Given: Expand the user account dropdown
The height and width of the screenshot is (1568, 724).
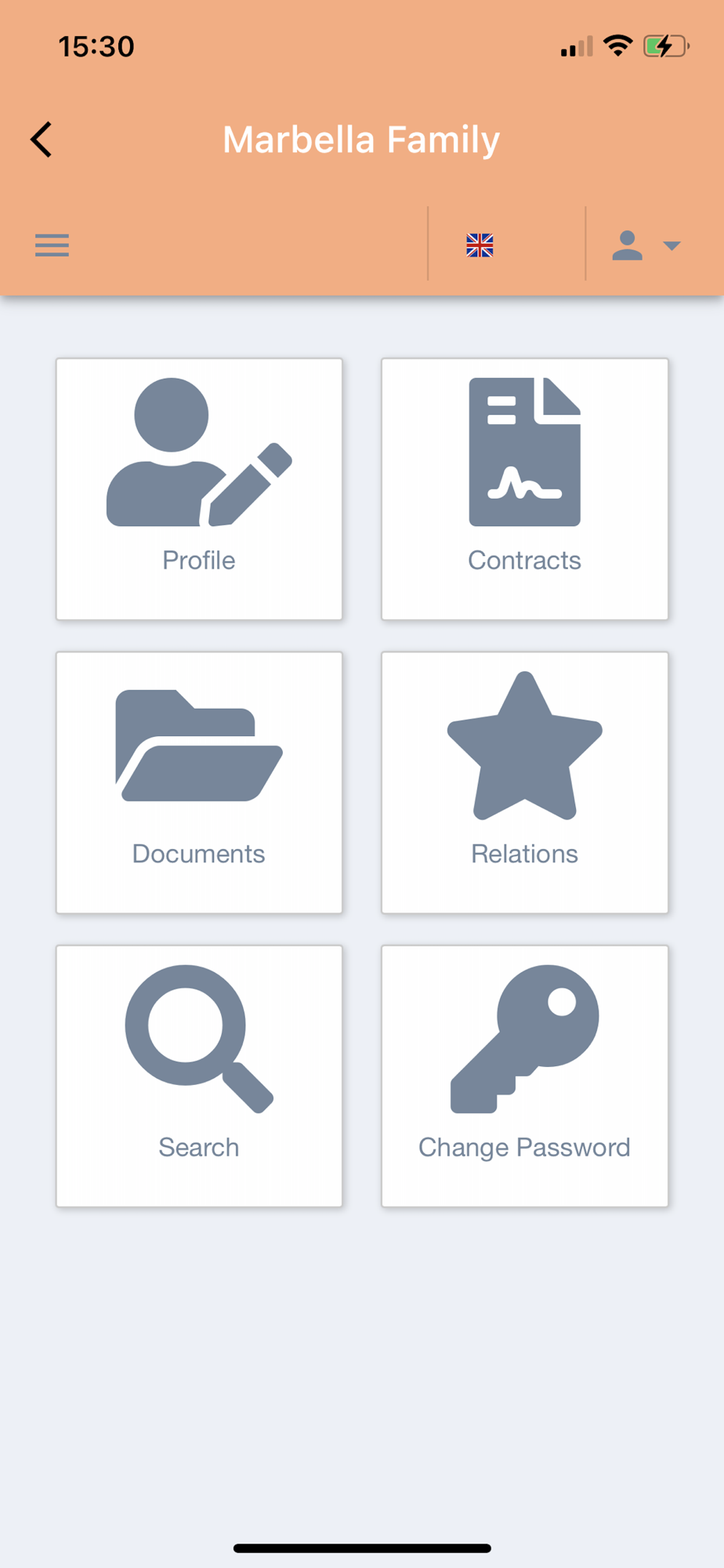Looking at the screenshot, I should (645, 246).
